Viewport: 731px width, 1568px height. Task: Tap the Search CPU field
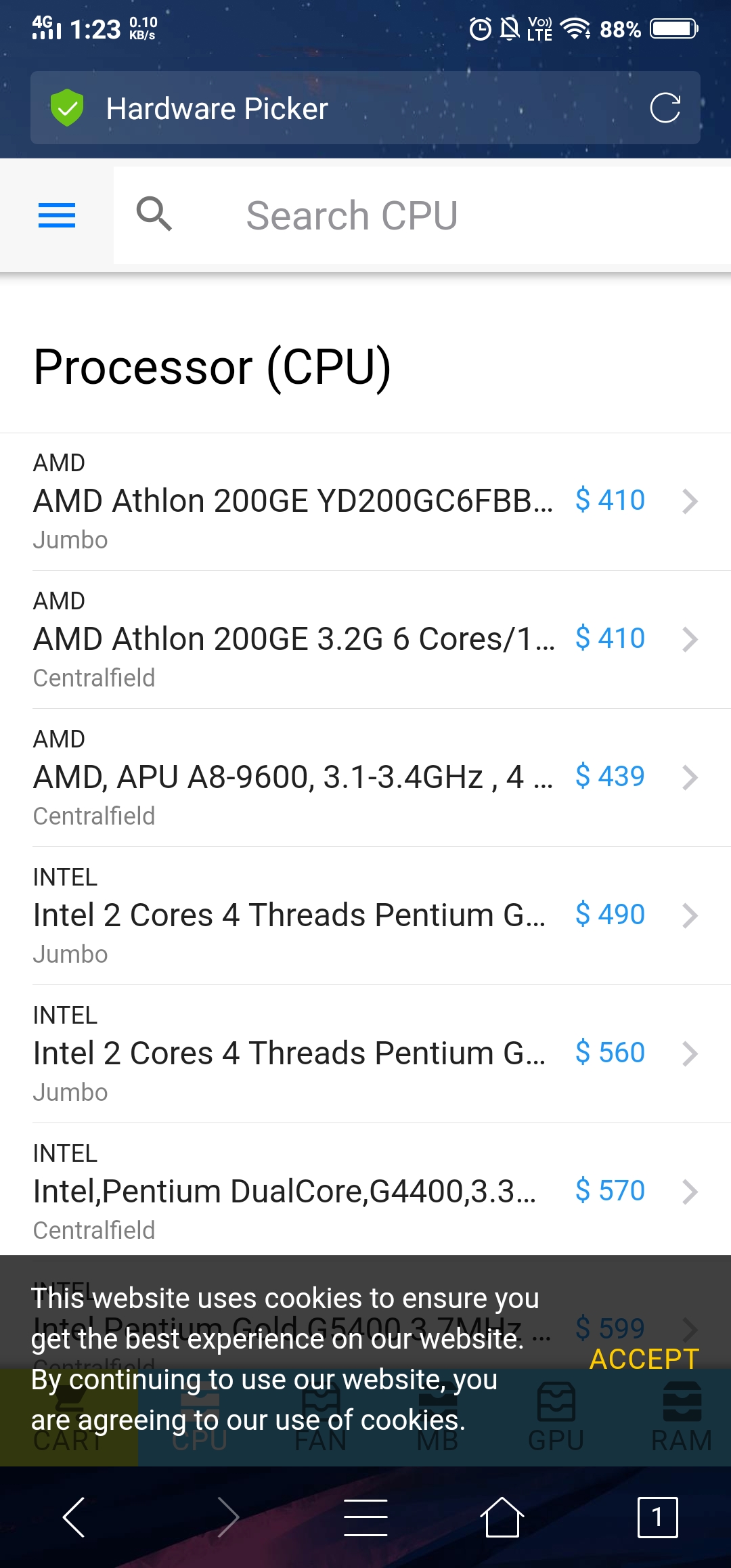click(x=422, y=215)
